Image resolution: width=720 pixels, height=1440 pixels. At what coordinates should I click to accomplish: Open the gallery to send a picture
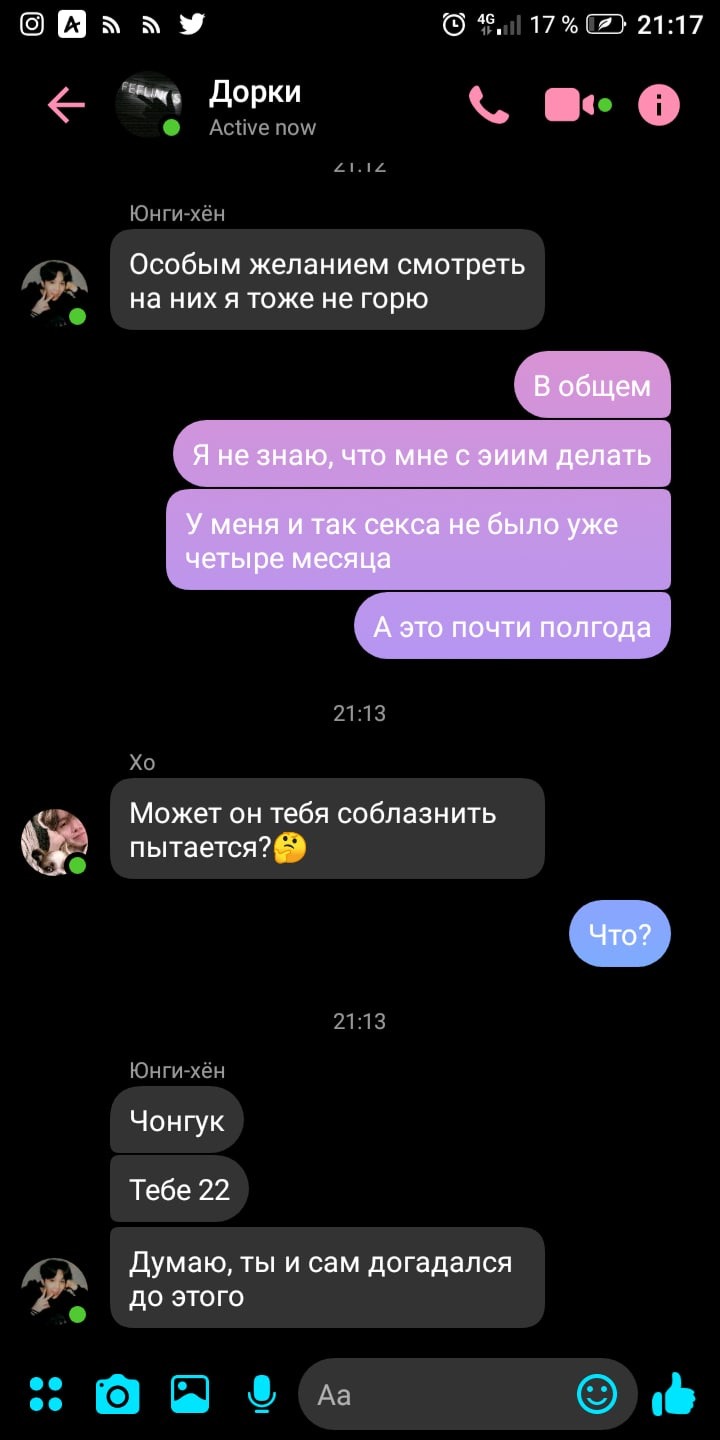[190, 1394]
